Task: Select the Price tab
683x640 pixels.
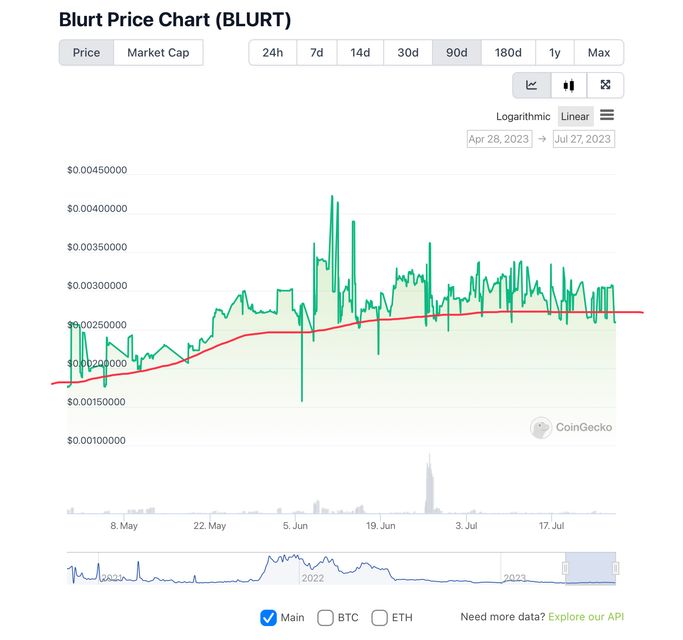Action: [x=86, y=52]
